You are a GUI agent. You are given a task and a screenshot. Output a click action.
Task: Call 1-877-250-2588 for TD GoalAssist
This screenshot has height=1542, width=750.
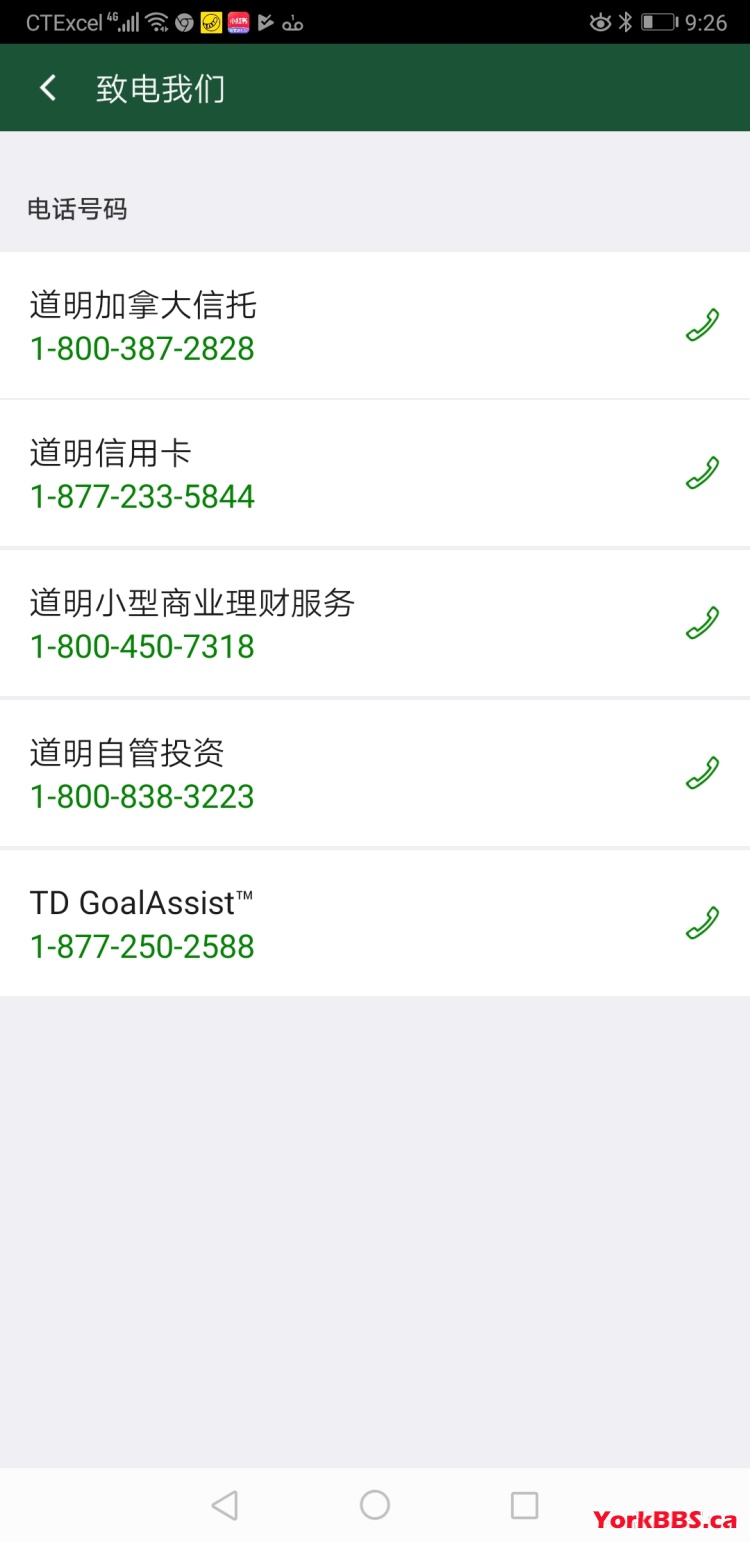(x=141, y=947)
